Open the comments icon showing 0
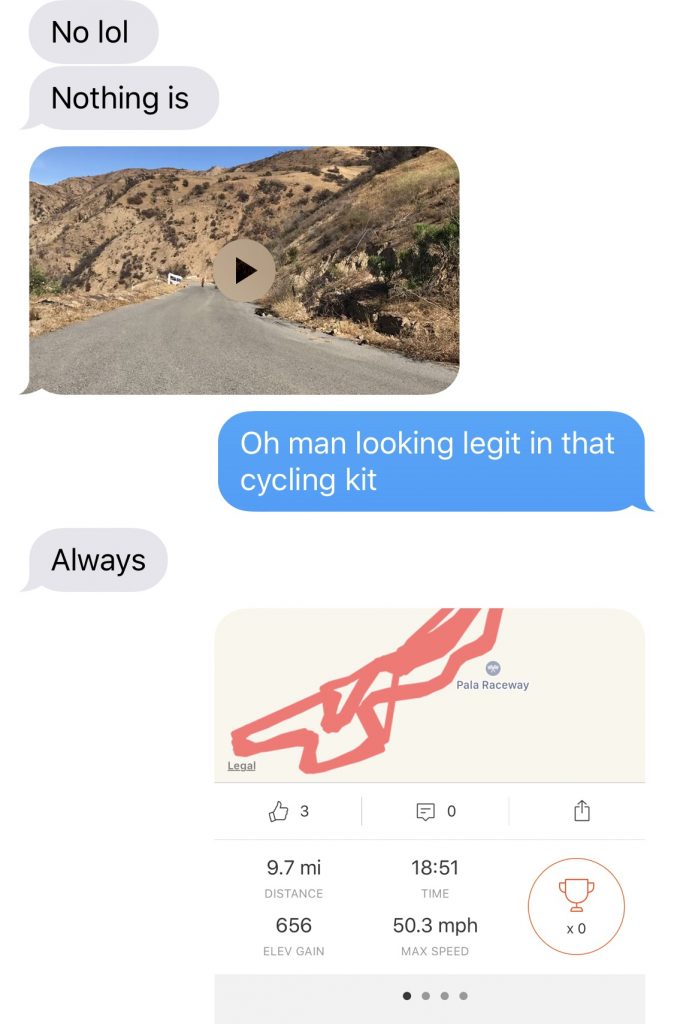This screenshot has height=1024, width=674. 426,812
